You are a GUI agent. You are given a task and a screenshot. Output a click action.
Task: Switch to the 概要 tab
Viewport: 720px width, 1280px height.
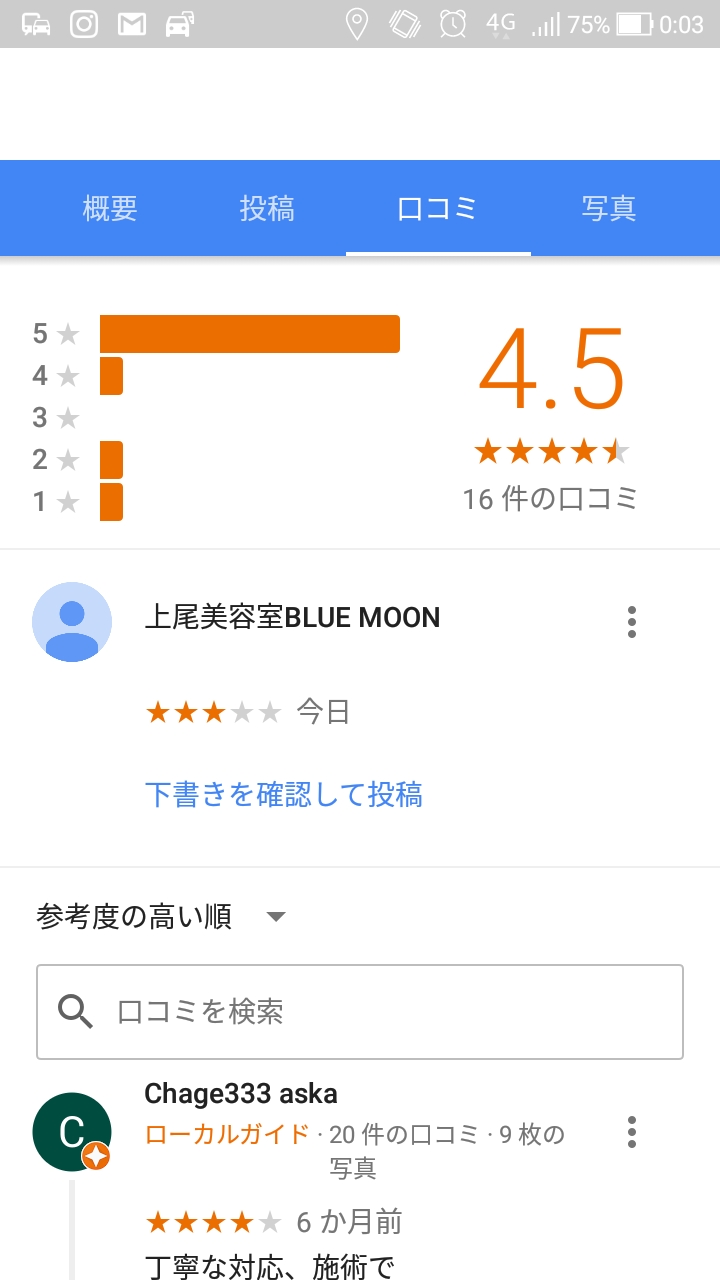(110, 209)
